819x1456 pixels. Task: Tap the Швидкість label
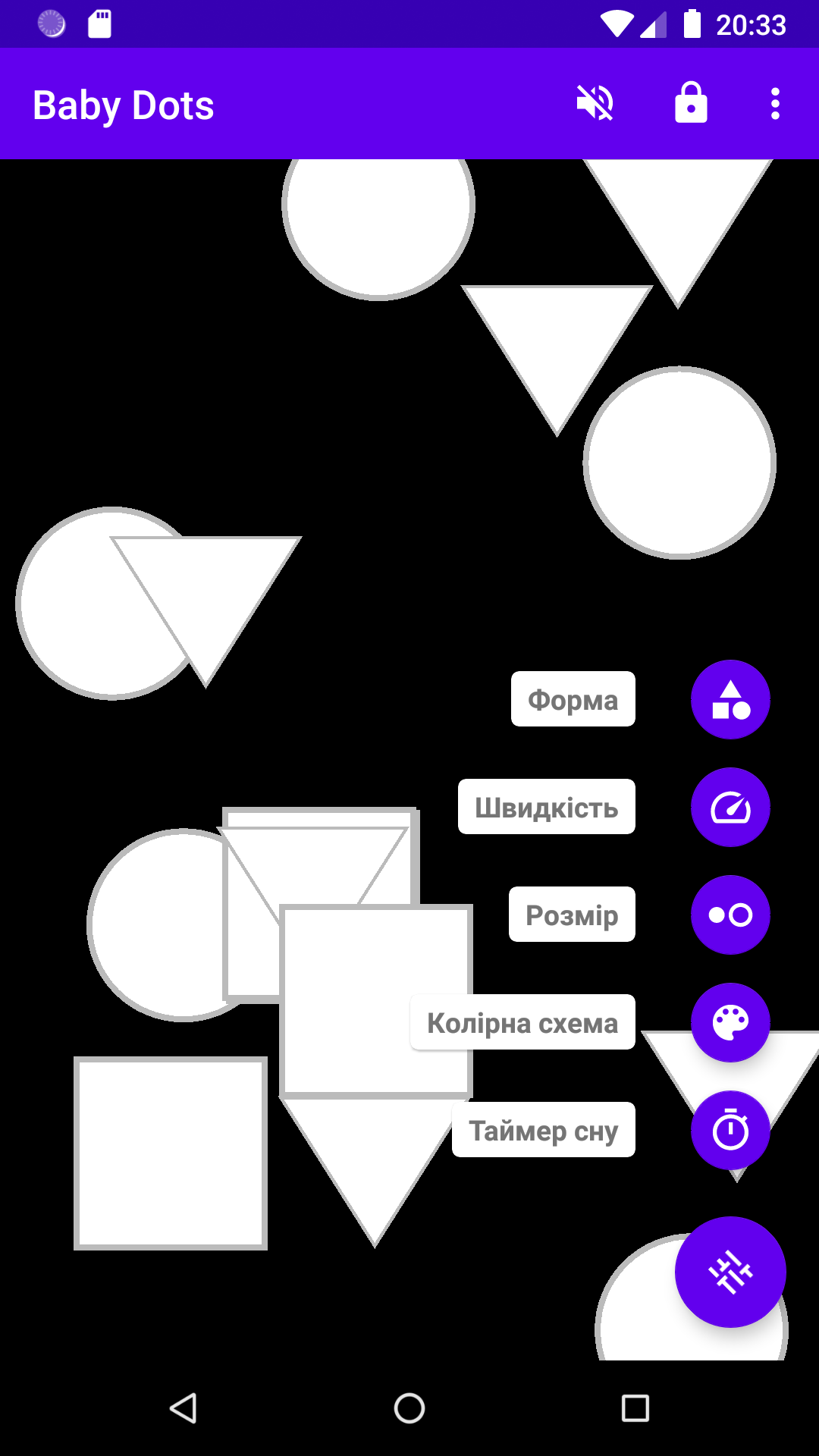546,807
